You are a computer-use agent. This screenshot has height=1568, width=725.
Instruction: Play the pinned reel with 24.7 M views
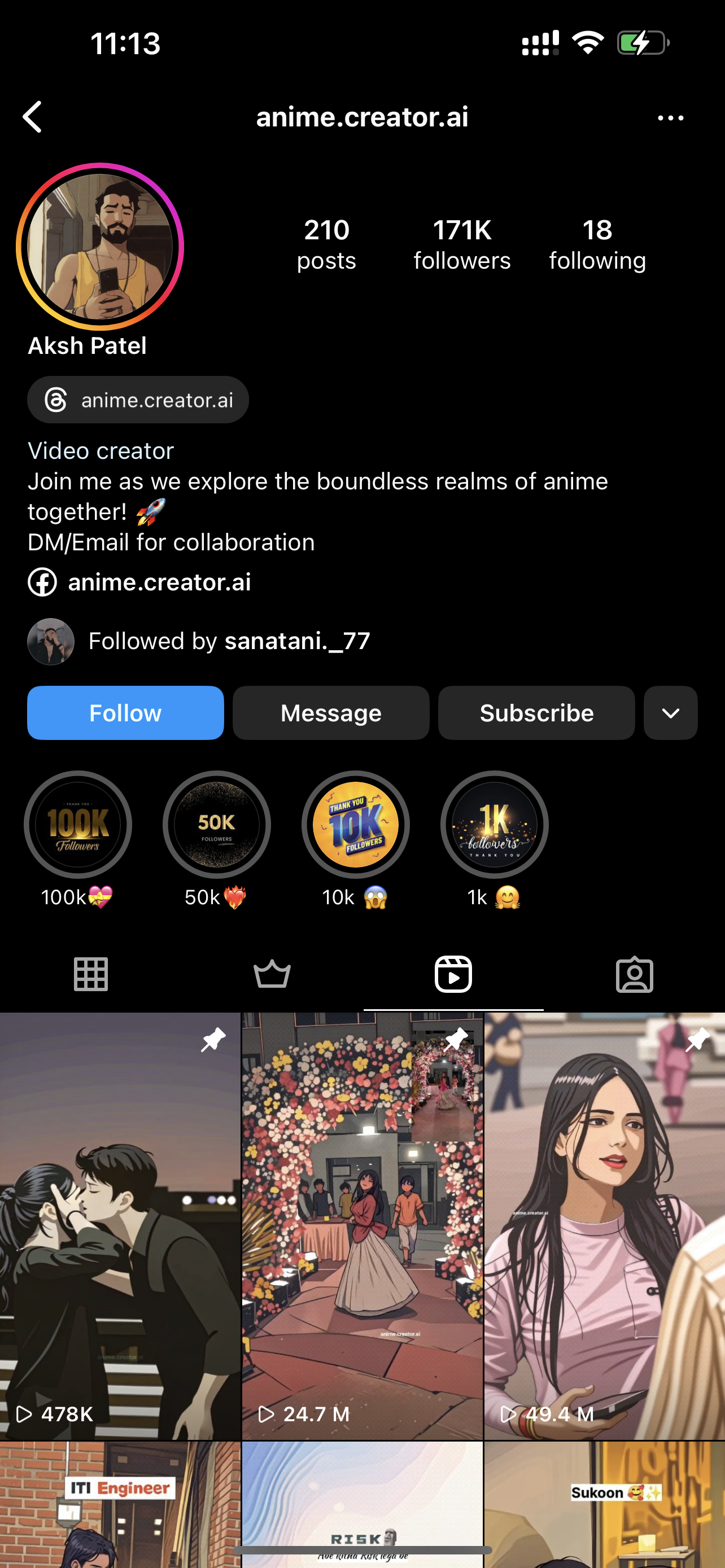[362, 1225]
